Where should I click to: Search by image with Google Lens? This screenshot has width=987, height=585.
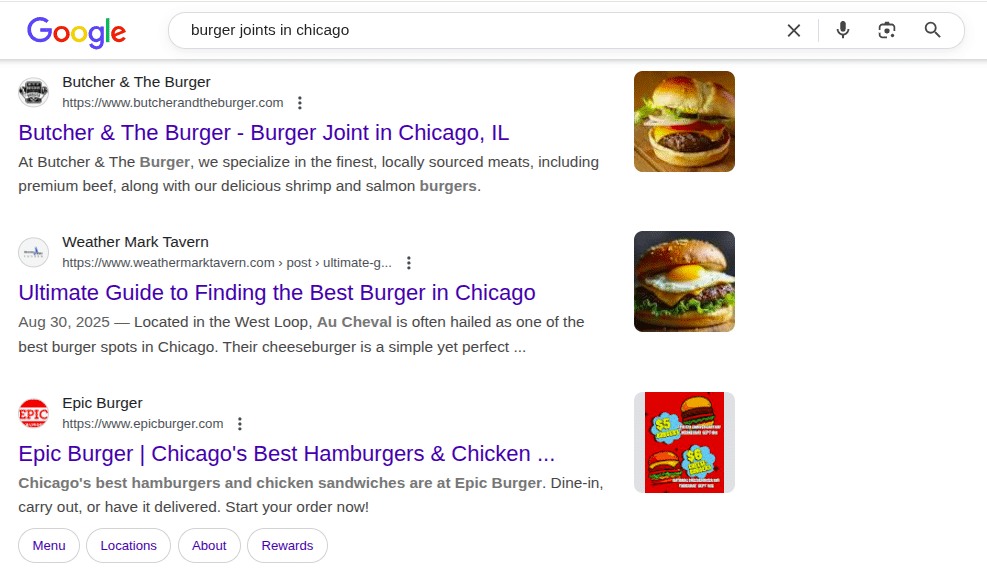tap(887, 30)
